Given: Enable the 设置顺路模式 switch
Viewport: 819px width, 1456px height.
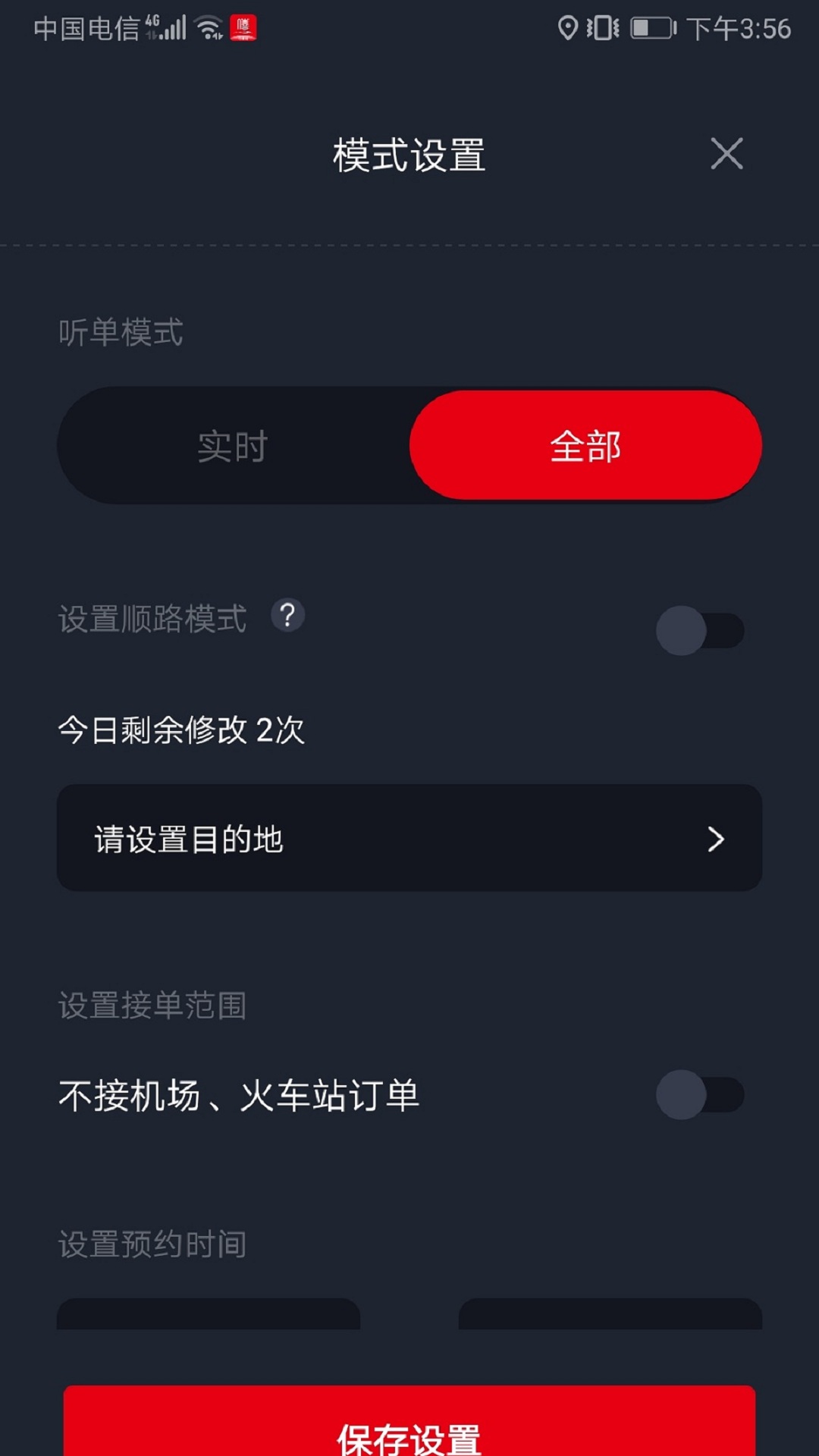Looking at the screenshot, I should (x=701, y=629).
